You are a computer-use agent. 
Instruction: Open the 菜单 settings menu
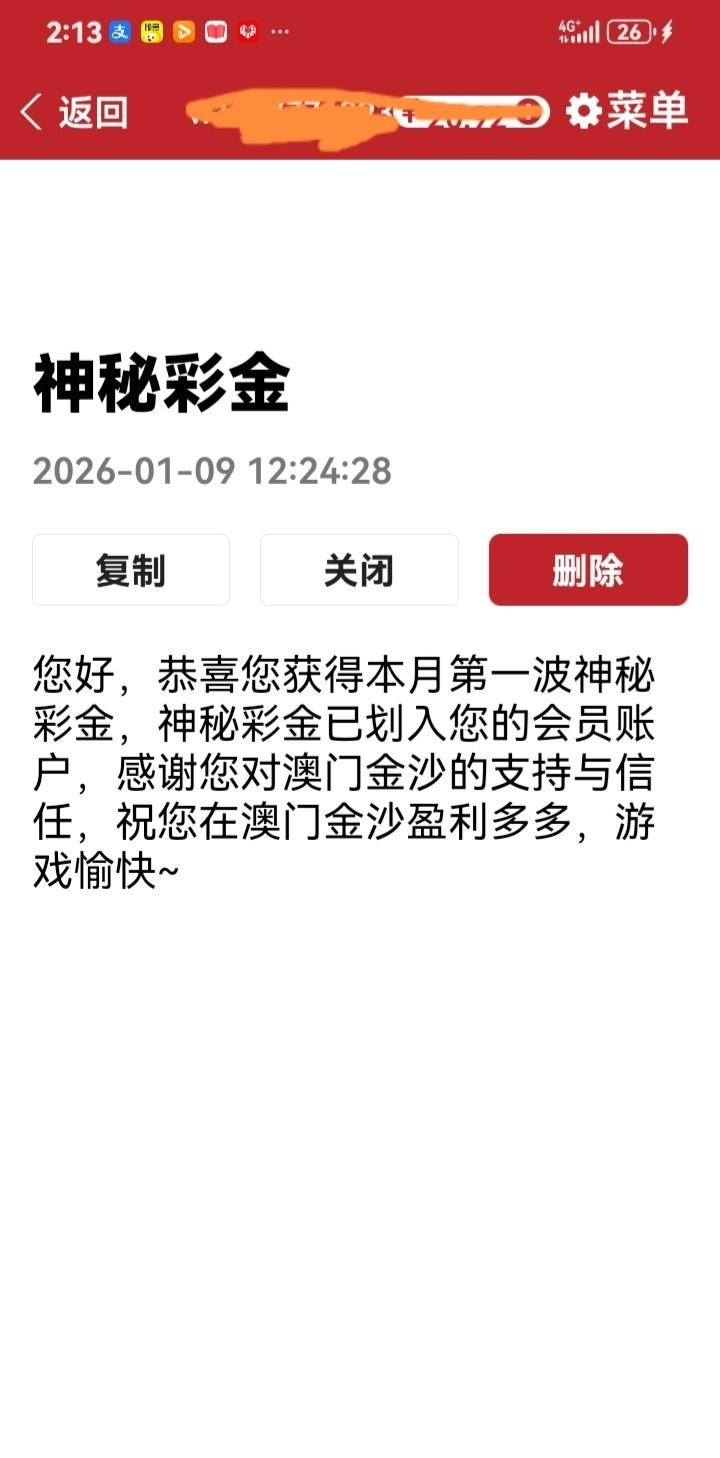pyautogui.click(x=628, y=111)
